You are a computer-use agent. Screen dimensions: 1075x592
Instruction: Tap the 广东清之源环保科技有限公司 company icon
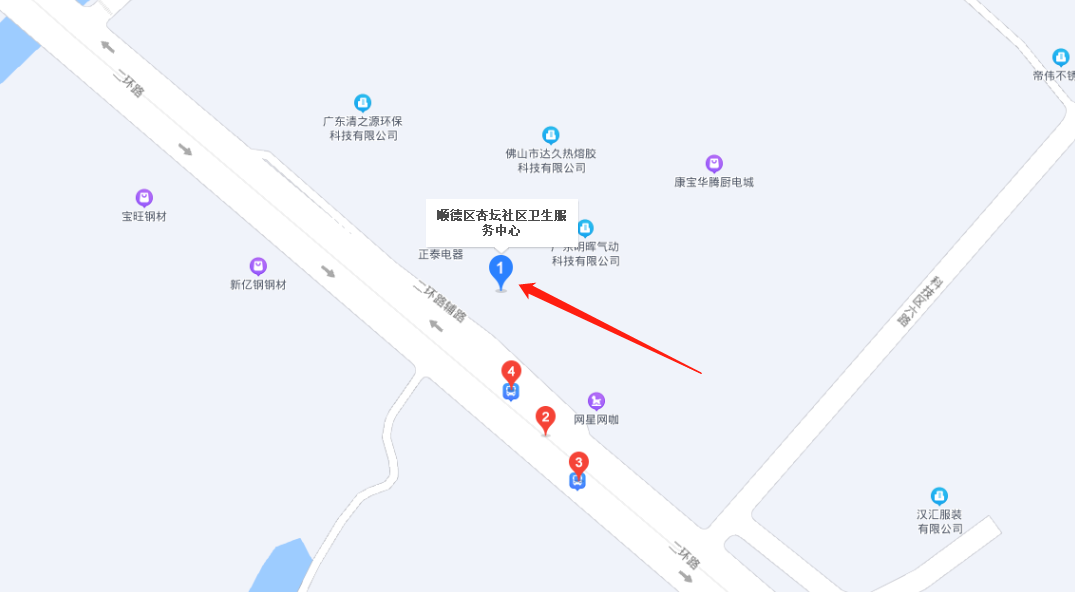(x=363, y=102)
